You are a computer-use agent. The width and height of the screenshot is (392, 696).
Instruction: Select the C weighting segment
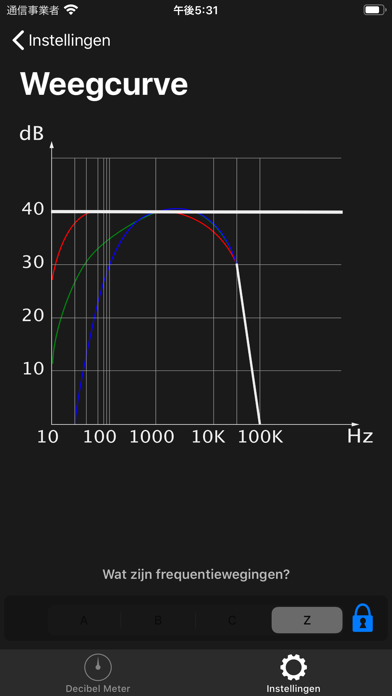232,620
